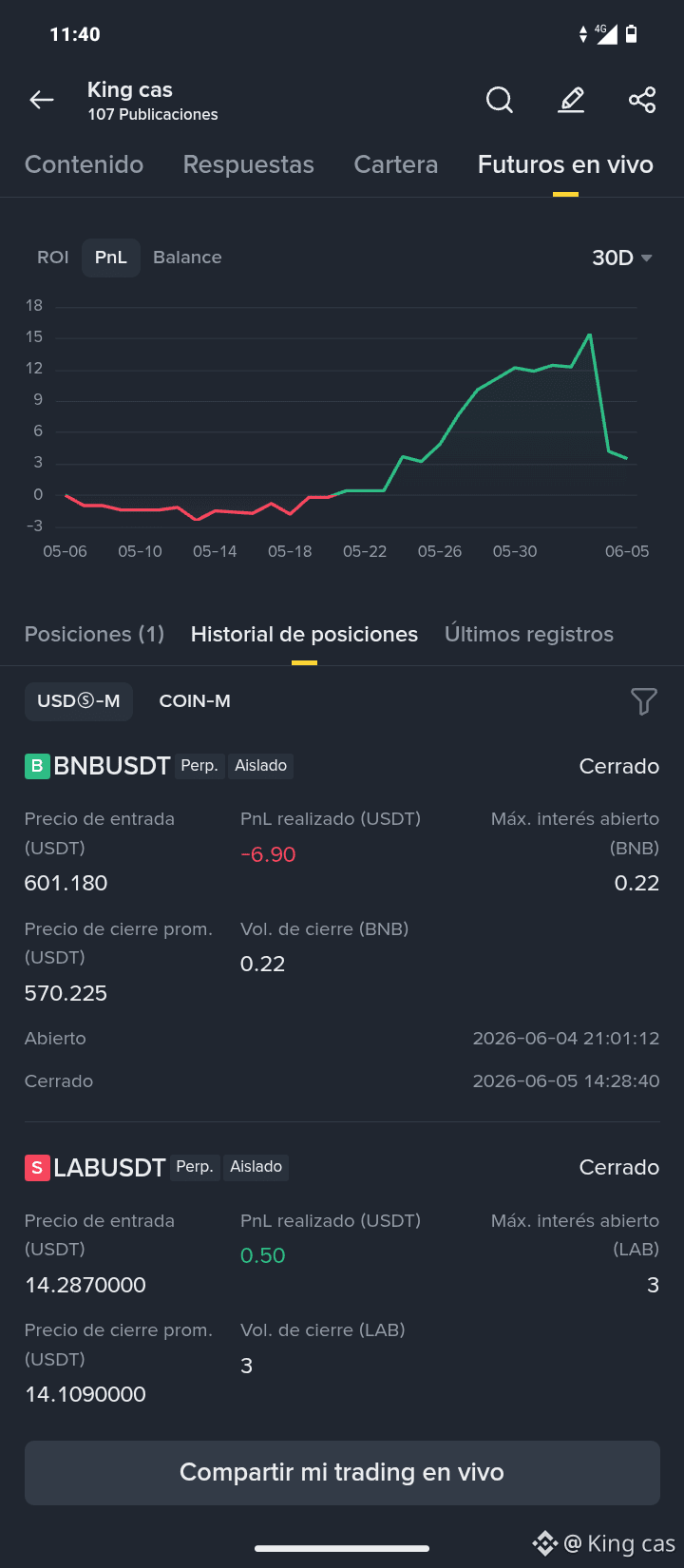Open the Cartera tab
Screen dimensions: 684x1568
(395, 164)
